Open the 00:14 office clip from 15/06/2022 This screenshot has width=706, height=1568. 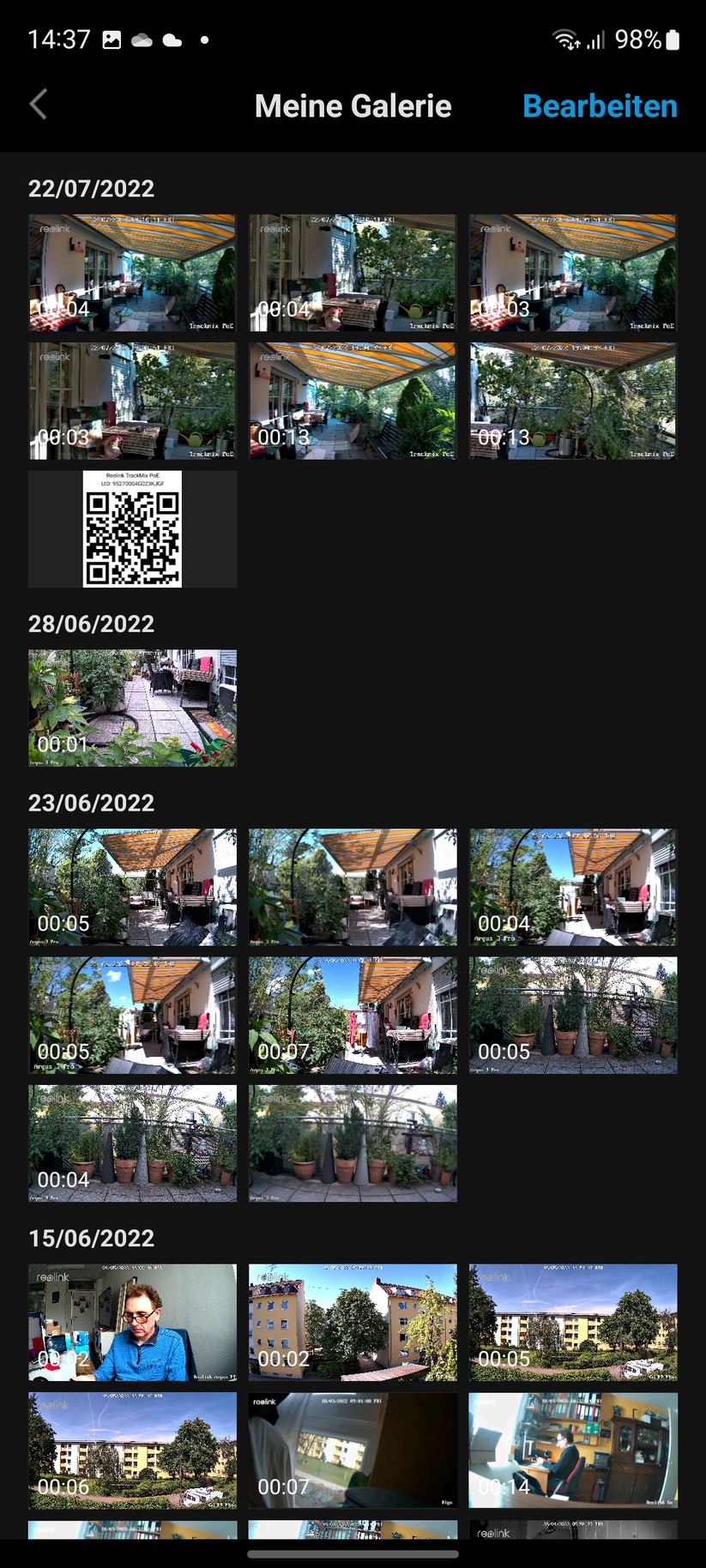(x=572, y=1450)
